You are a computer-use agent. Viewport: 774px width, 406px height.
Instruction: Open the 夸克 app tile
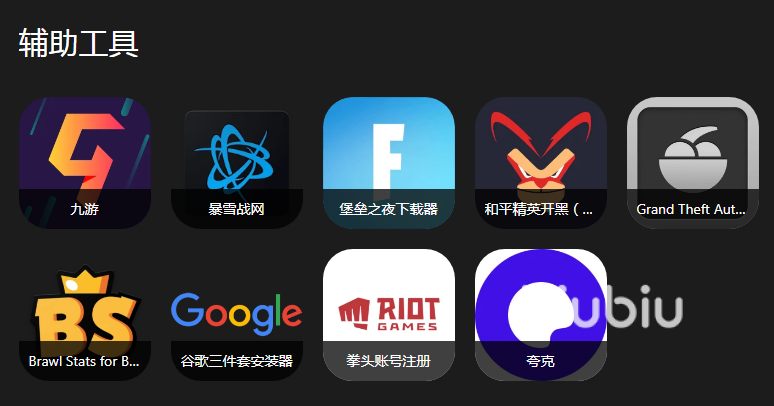pyautogui.click(x=540, y=315)
